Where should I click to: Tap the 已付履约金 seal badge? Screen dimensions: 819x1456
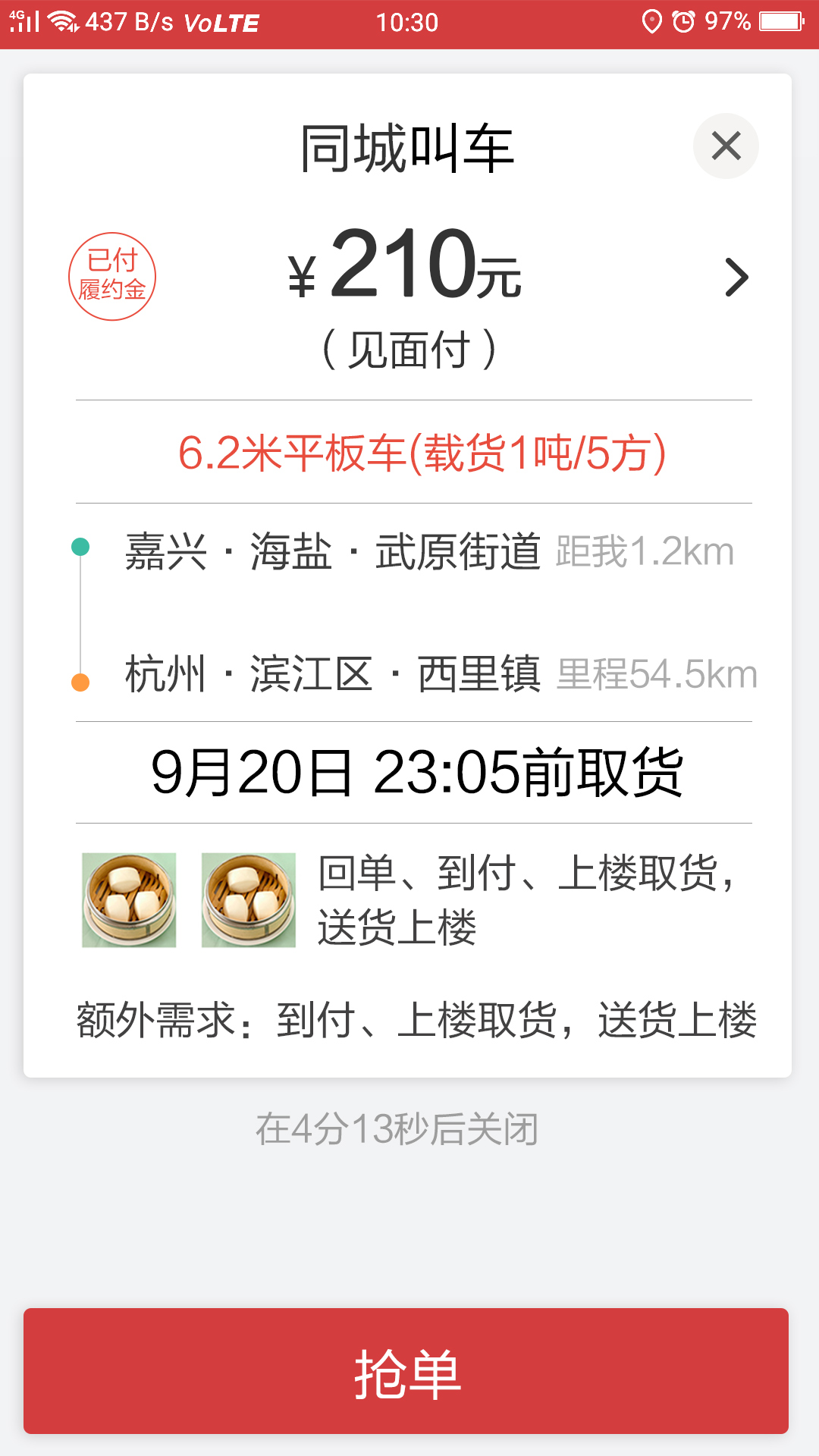click(x=112, y=275)
